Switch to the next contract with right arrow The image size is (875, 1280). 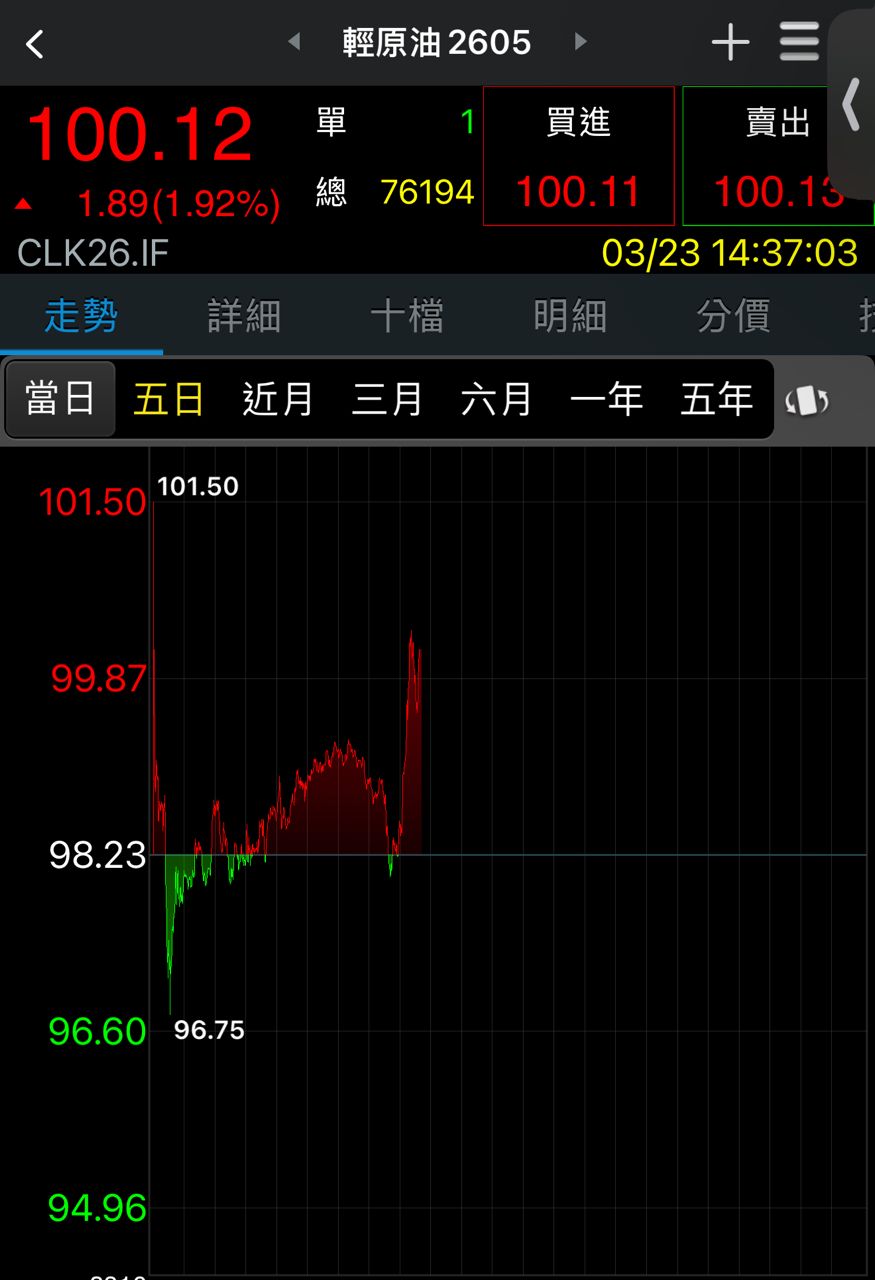[x=581, y=42]
